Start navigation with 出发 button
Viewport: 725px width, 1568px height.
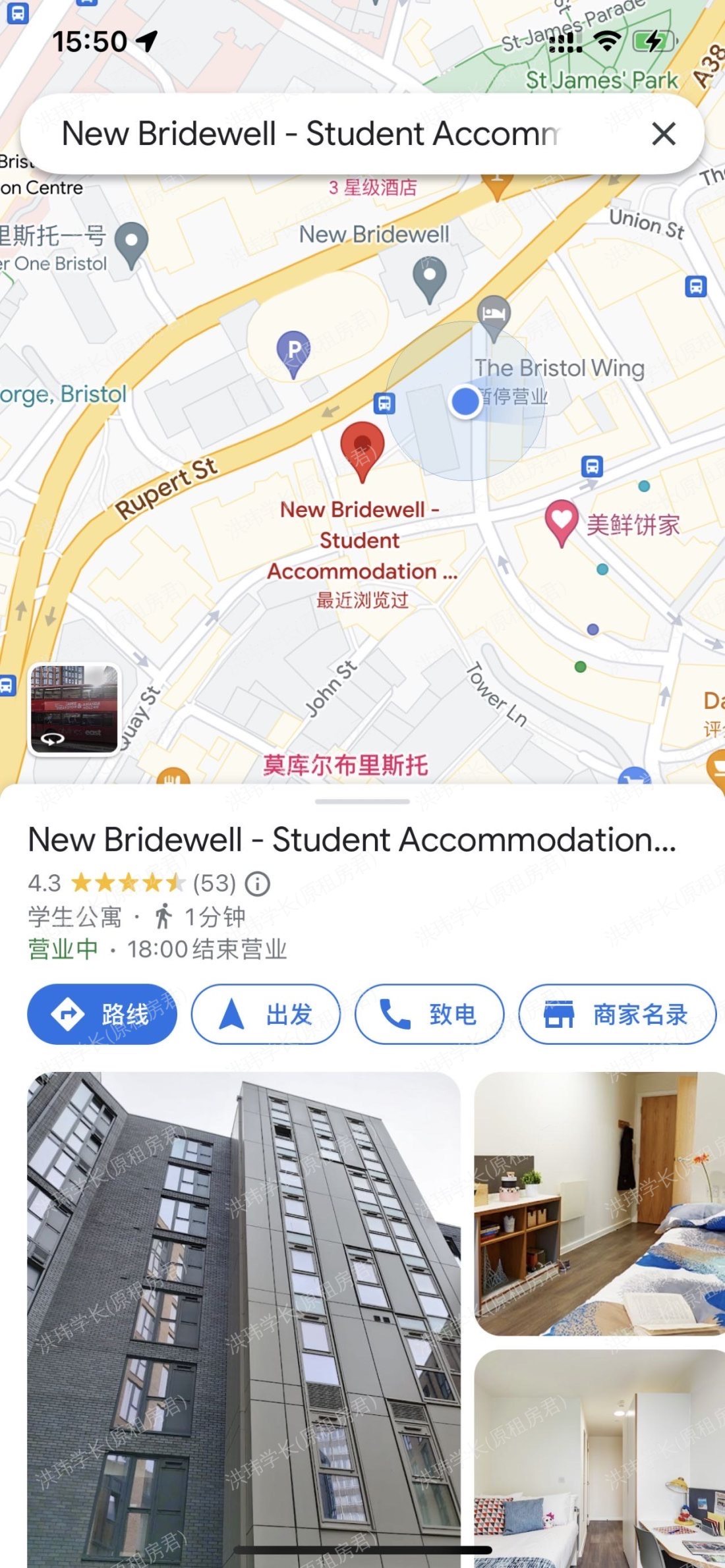pos(266,1014)
